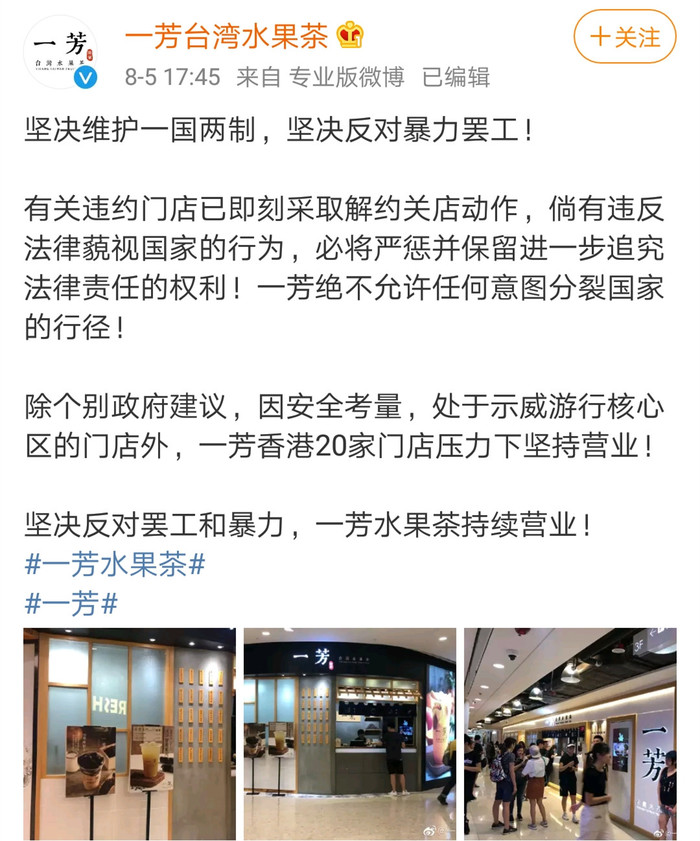View the third photo of the queue outside
This screenshot has height=841, width=700.
coord(570,733)
